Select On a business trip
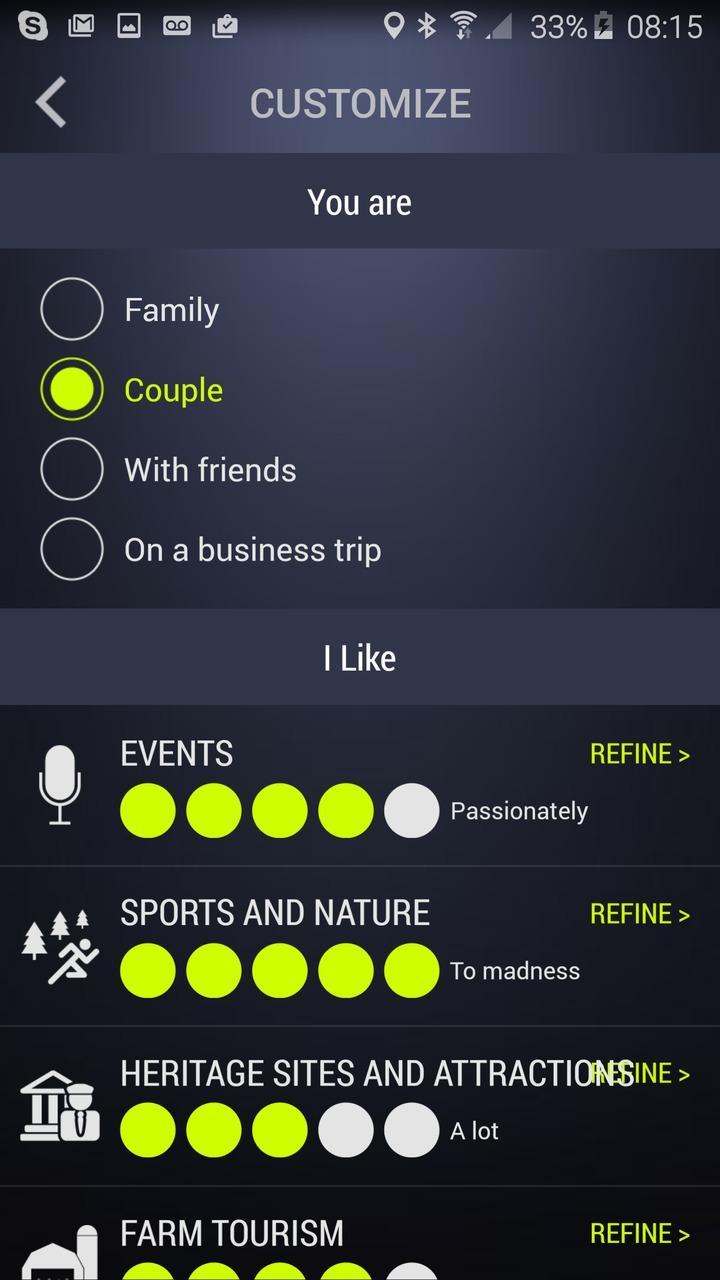 (x=72, y=550)
